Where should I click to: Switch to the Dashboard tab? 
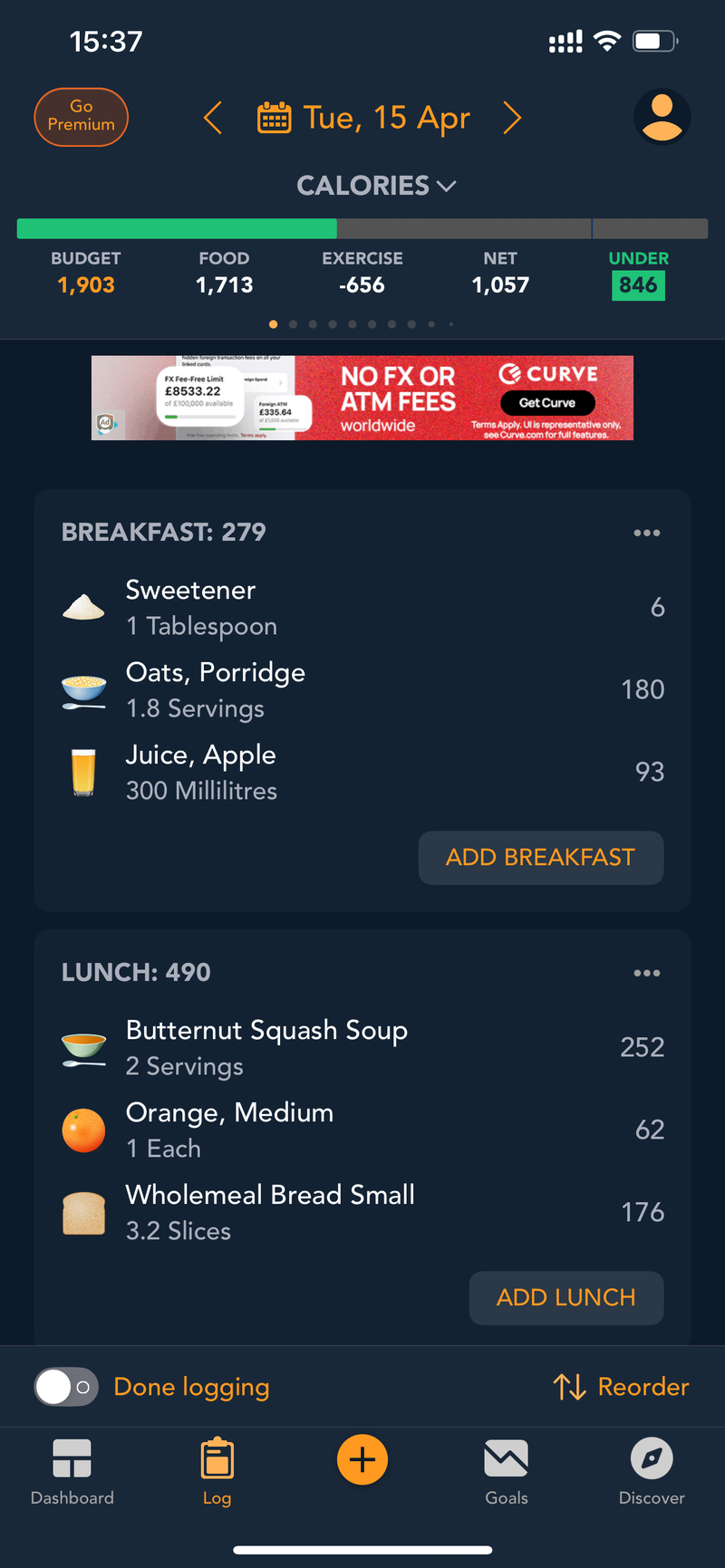[72, 1472]
